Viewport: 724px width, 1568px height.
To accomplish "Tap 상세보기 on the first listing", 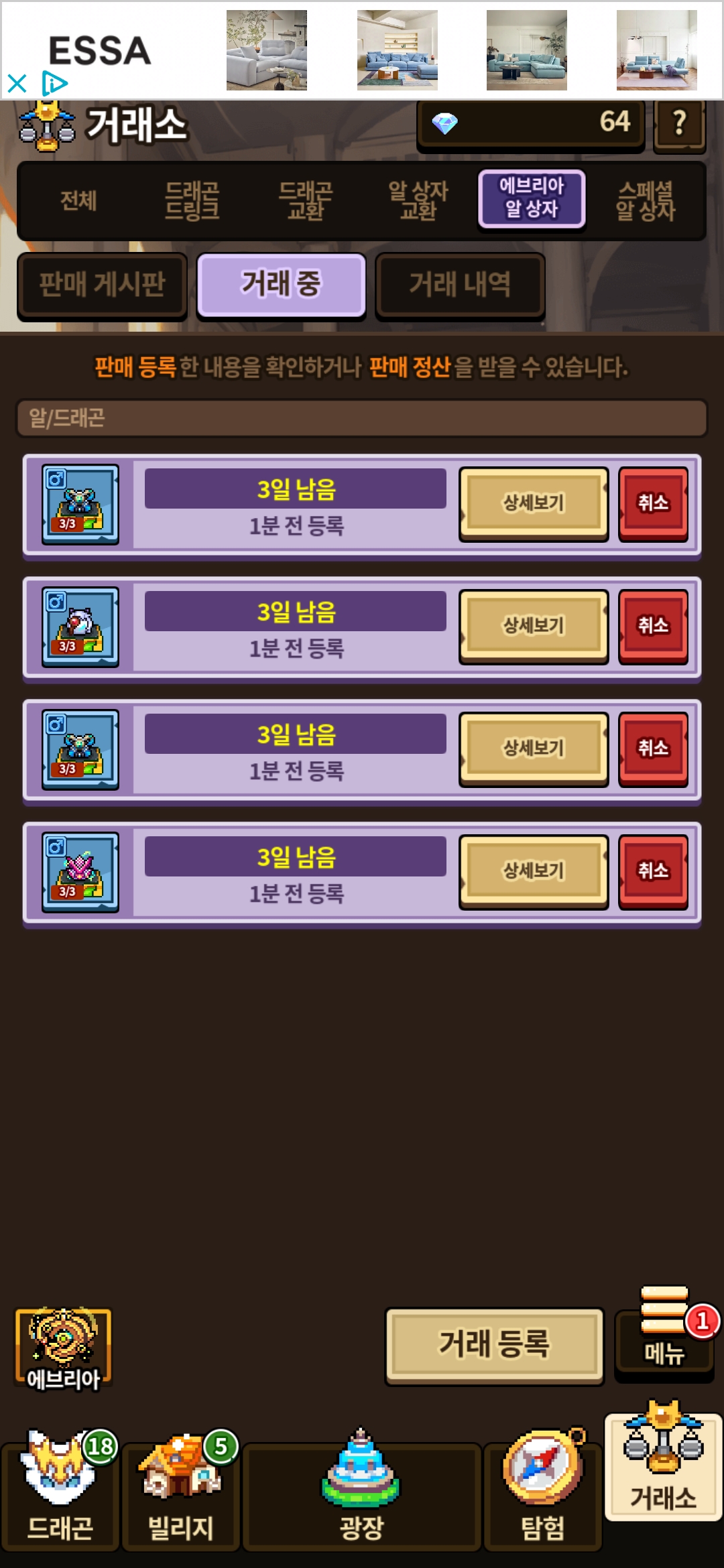I will click(534, 504).
